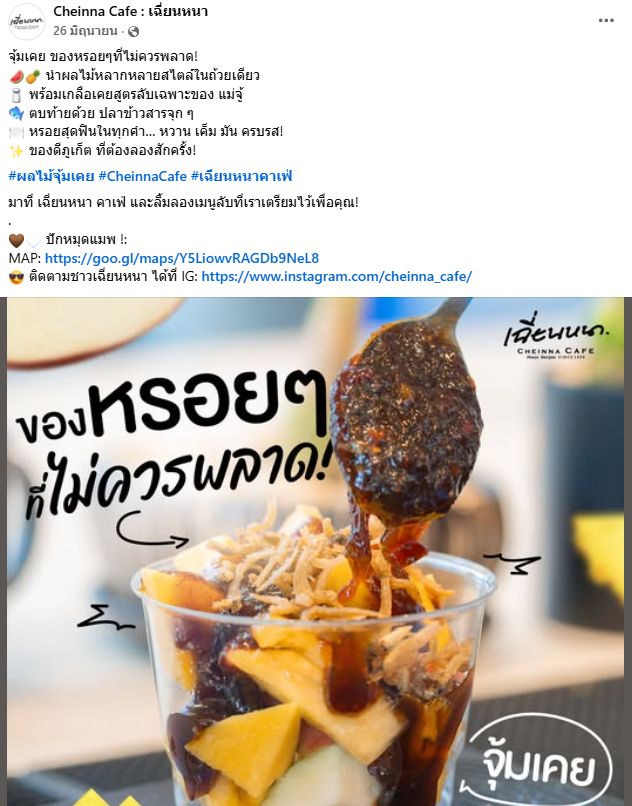This screenshot has width=632, height=806.
Task: Open hashtag #ผลไม้จุ้มเคย
Action: point(50,176)
